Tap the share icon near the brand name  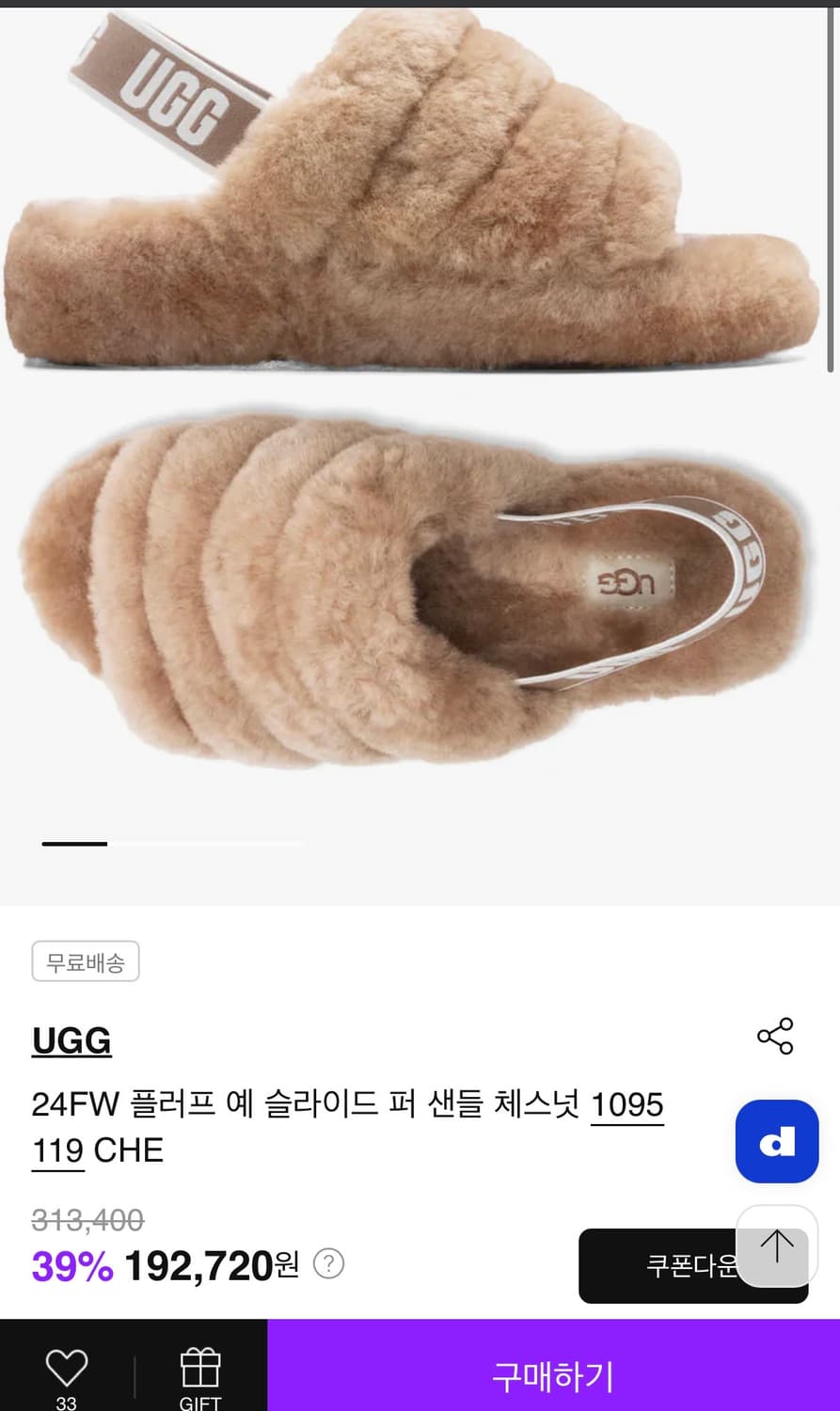[773, 1038]
